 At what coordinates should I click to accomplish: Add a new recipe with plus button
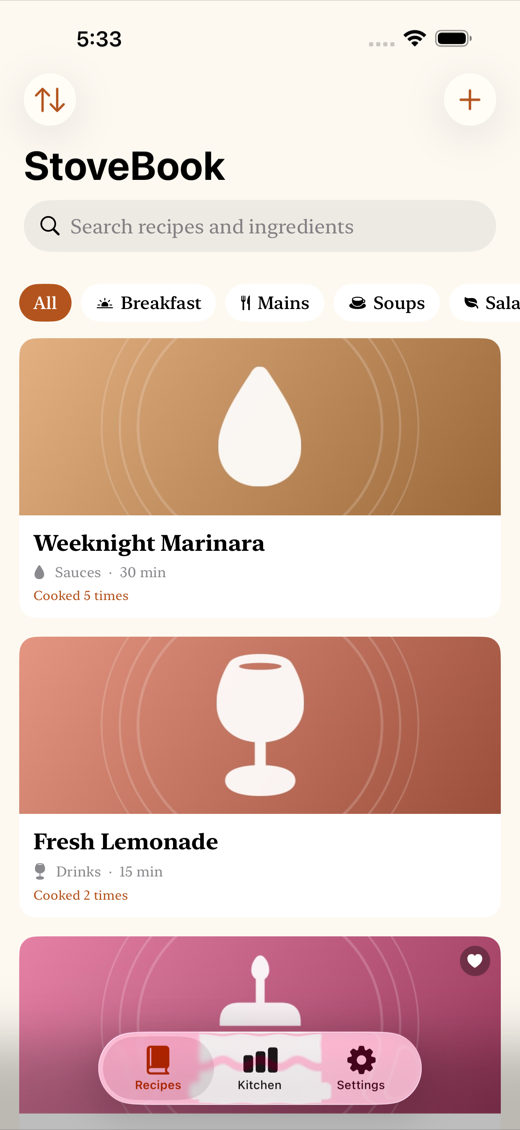[470, 99]
